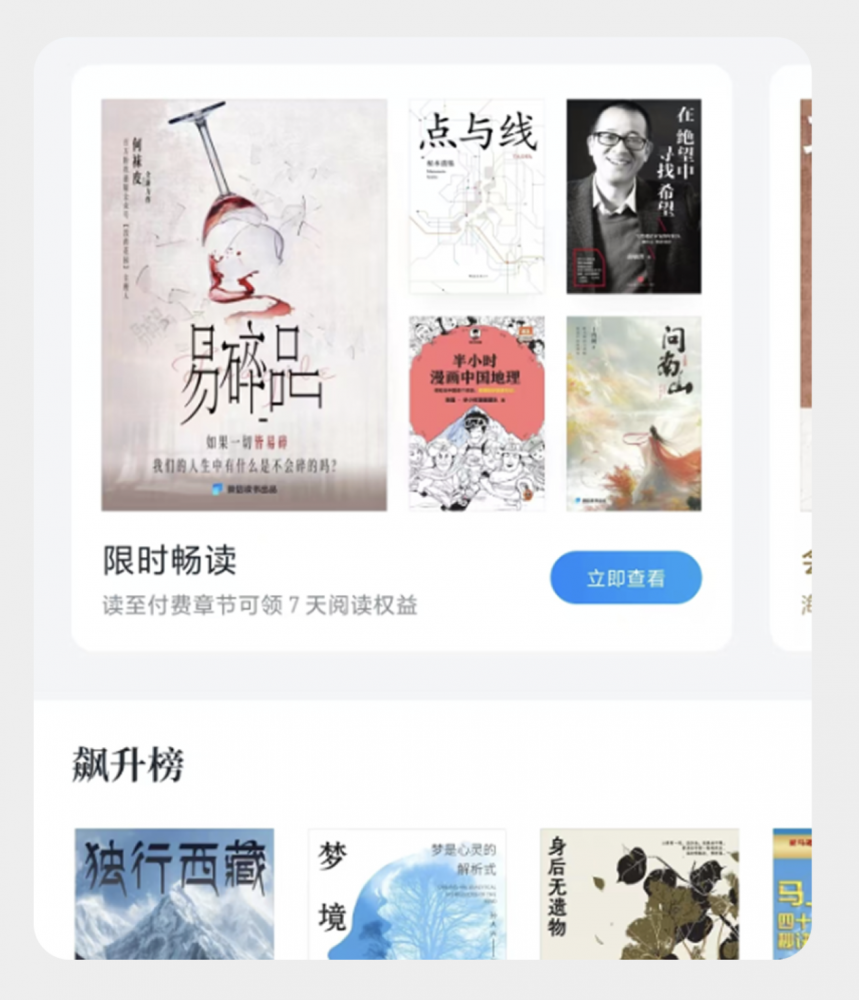This screenshot has width=859, height=1000.
Task: Open 独行西藏 in the 飙升榜 list
Action: [174, 893]
